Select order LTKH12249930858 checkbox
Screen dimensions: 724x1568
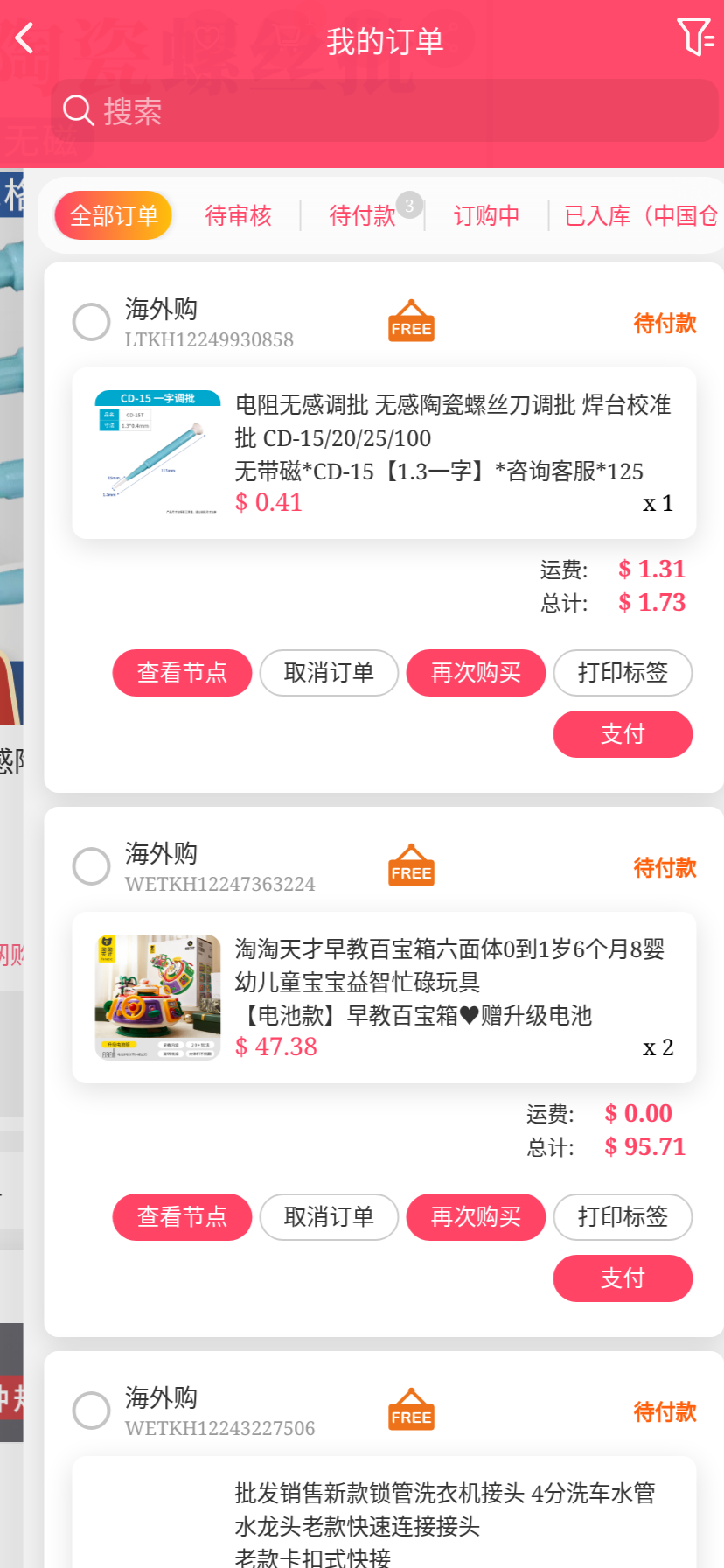pos(91,322)
